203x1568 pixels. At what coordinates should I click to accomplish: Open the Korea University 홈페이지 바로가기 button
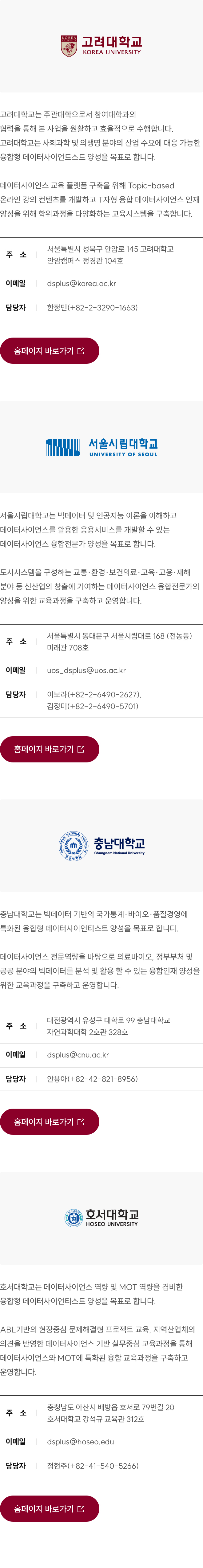coord(49,351)
